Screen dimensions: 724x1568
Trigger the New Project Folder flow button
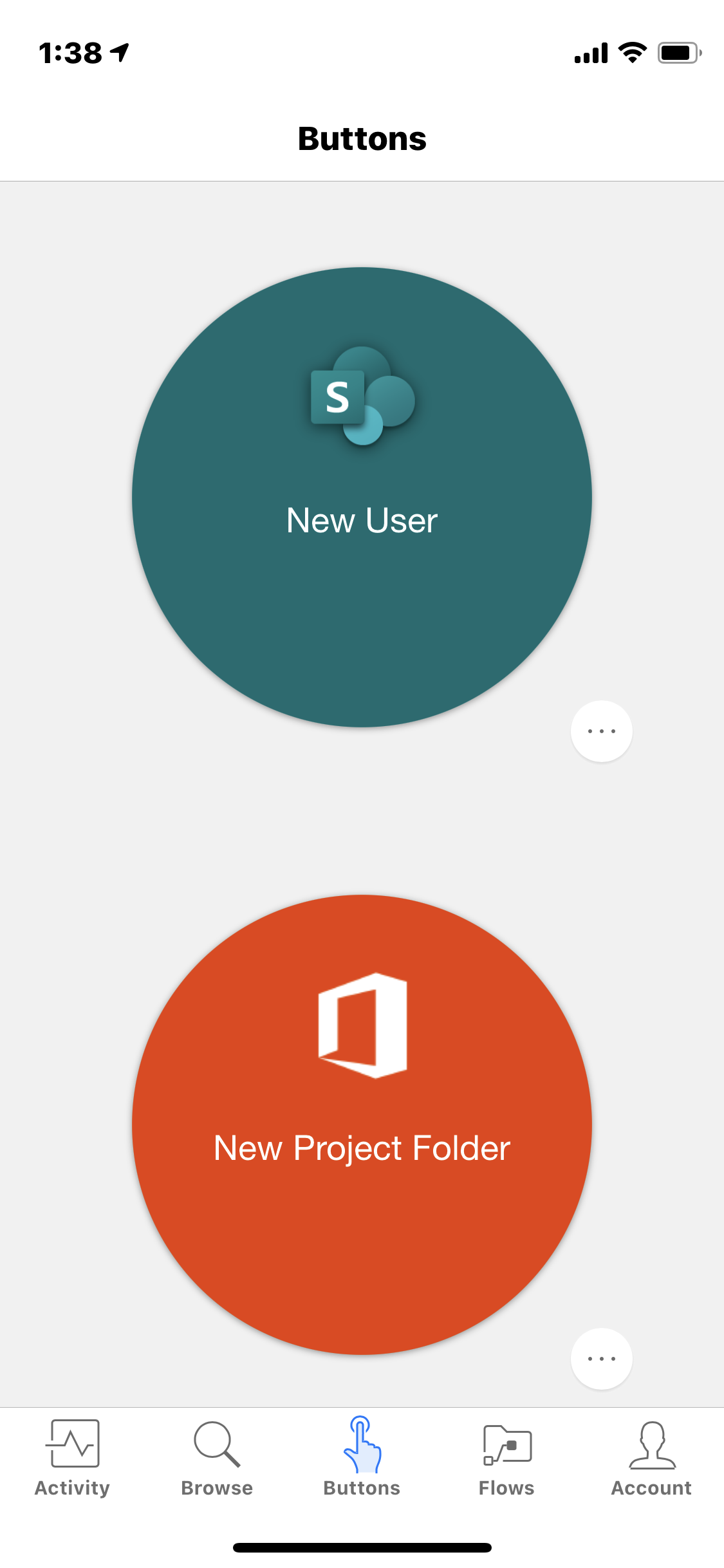(x=362, y=1123)
